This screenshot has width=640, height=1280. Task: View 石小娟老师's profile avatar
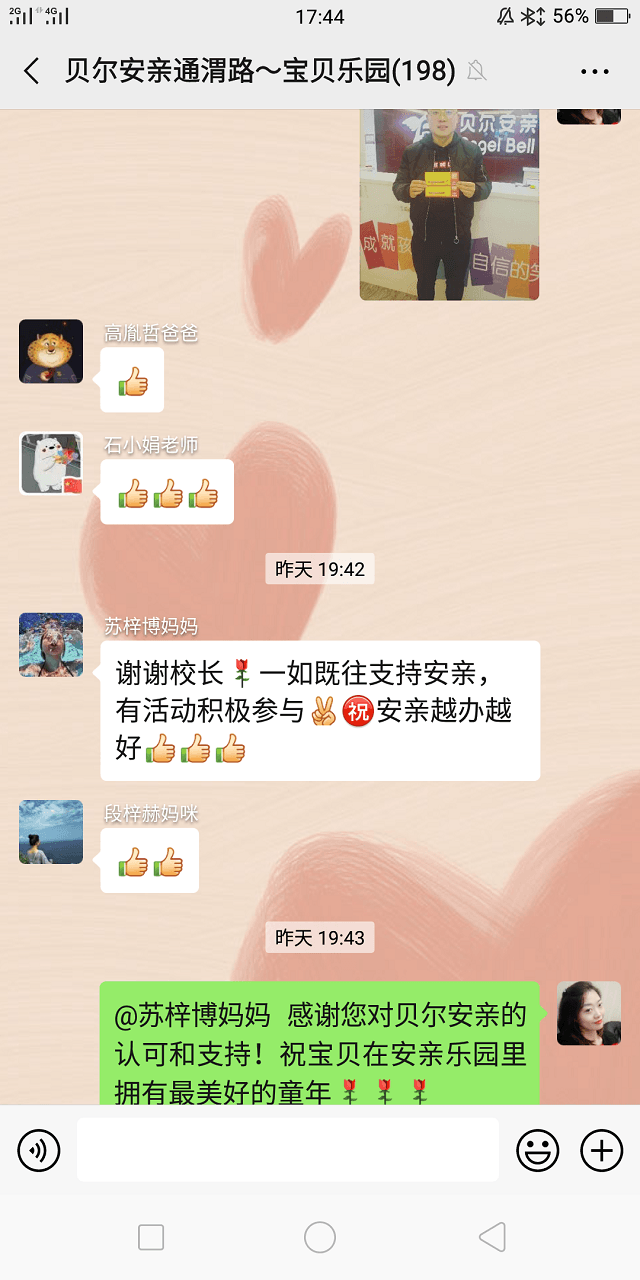tap(51, 463)
